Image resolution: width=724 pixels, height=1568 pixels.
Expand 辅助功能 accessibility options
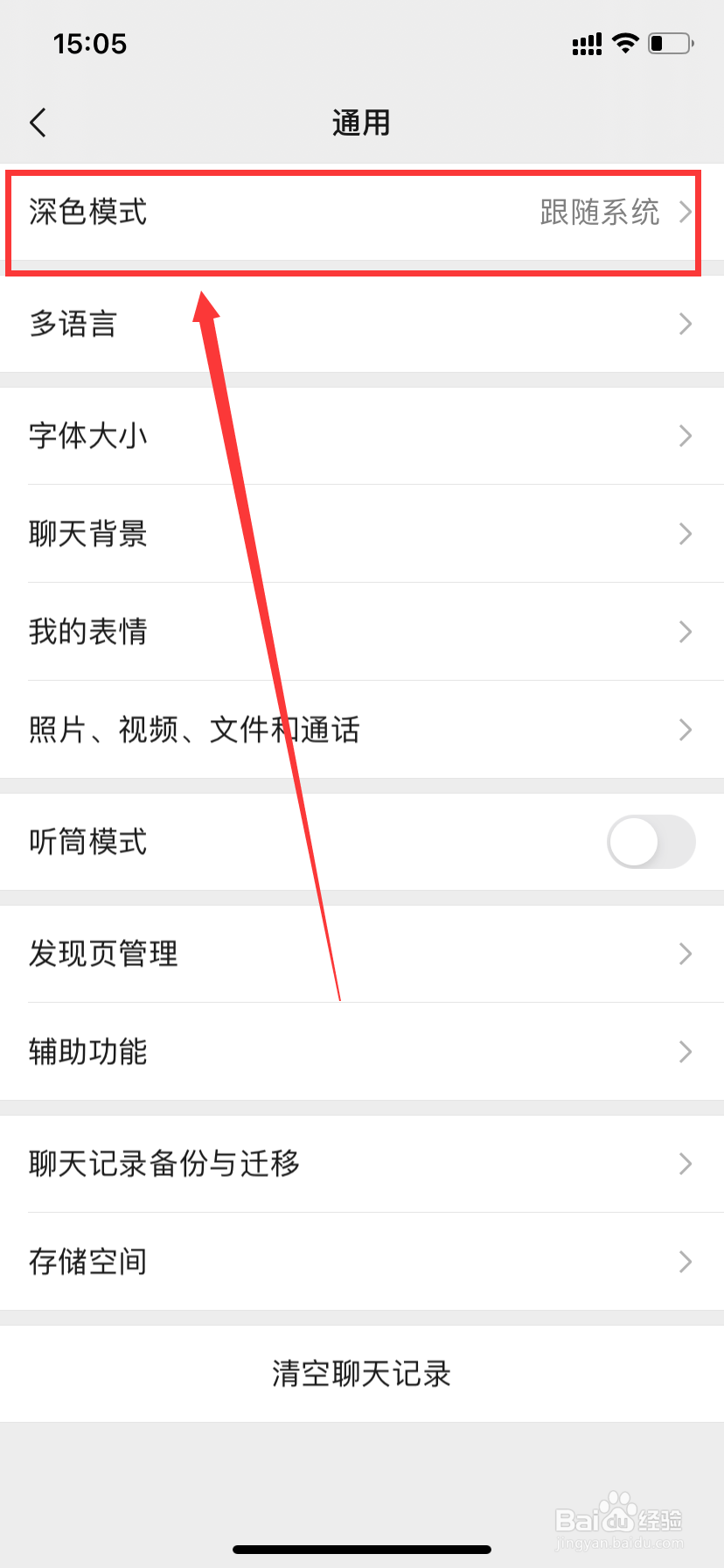click(x=362, y=1052)
